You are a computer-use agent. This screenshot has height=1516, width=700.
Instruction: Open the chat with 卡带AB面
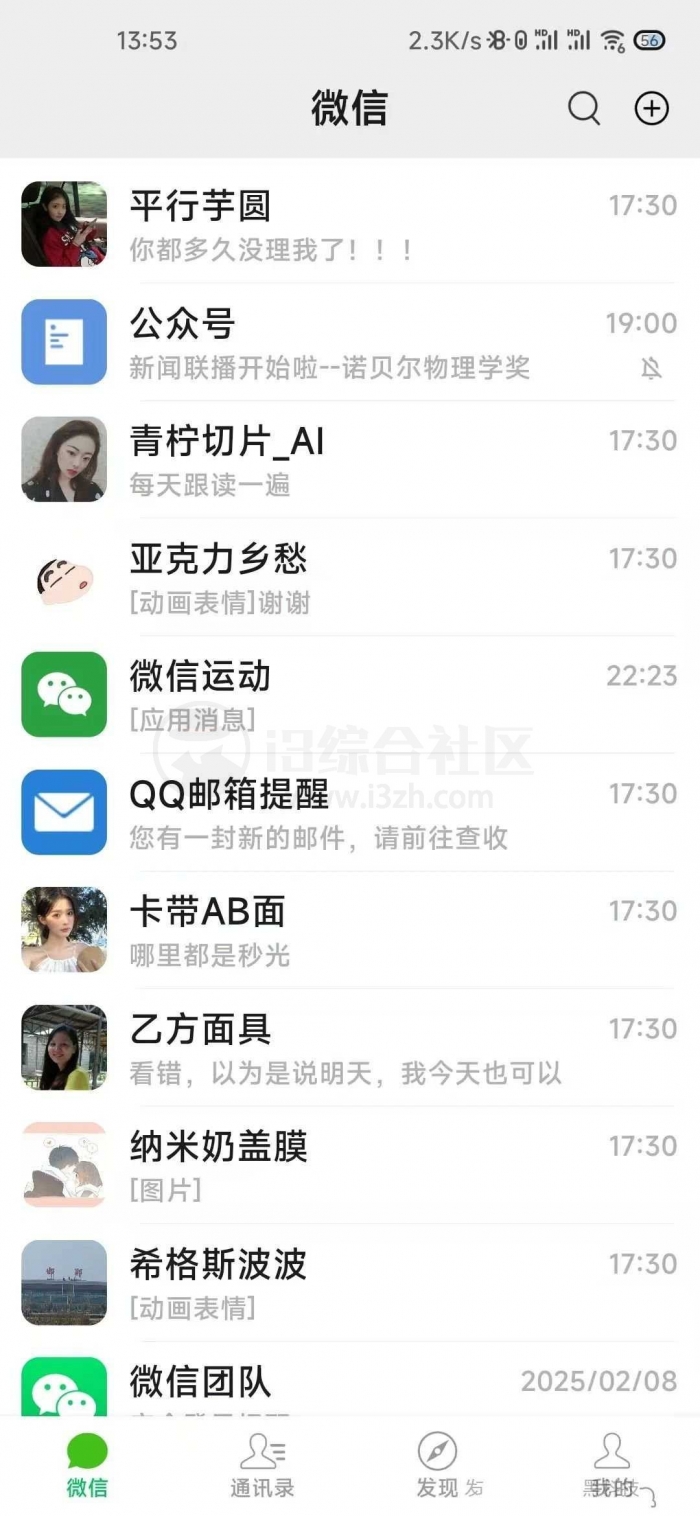350,930
